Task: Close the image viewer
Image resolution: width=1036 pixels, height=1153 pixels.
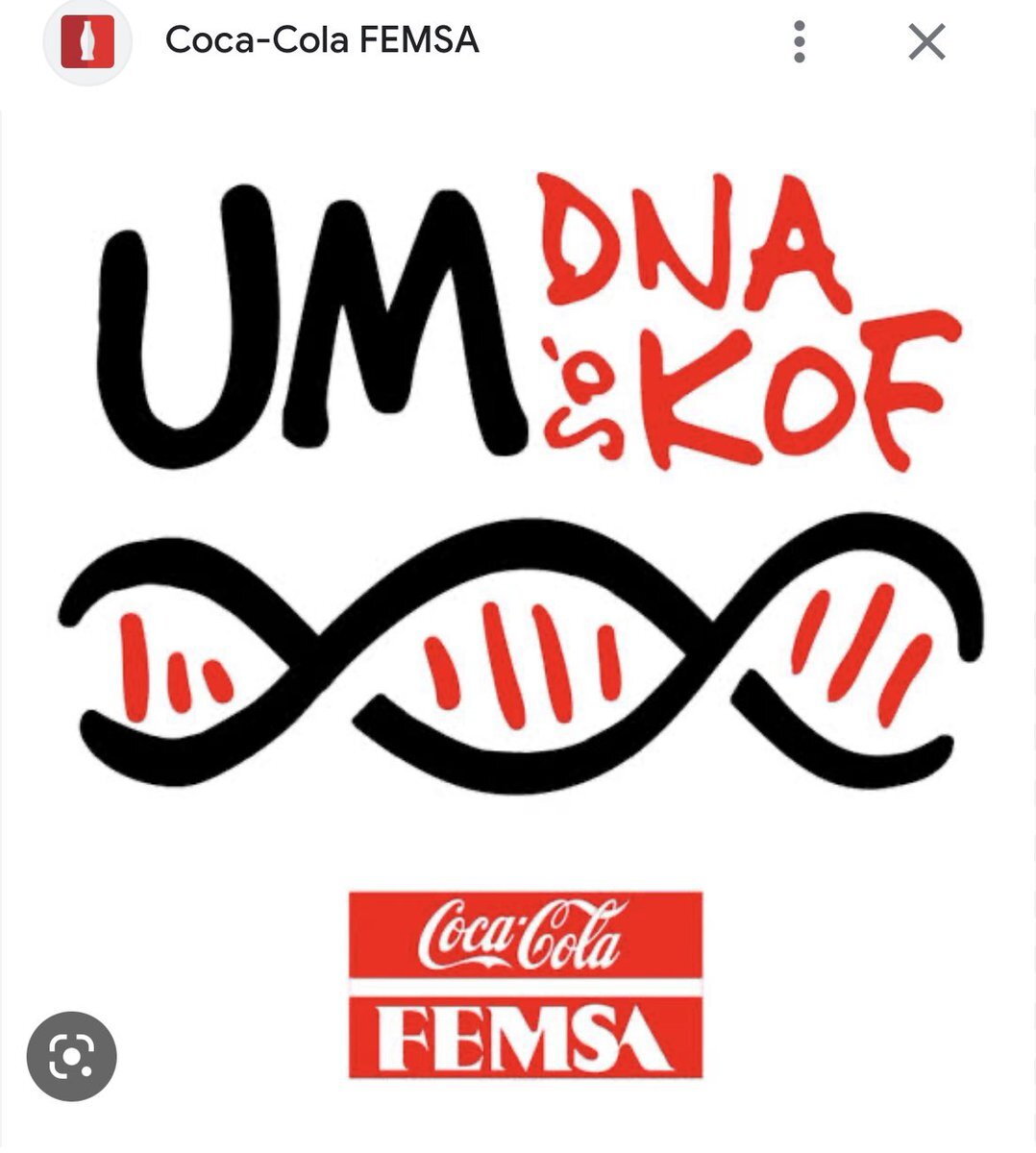Action: (x=926, y=41)
